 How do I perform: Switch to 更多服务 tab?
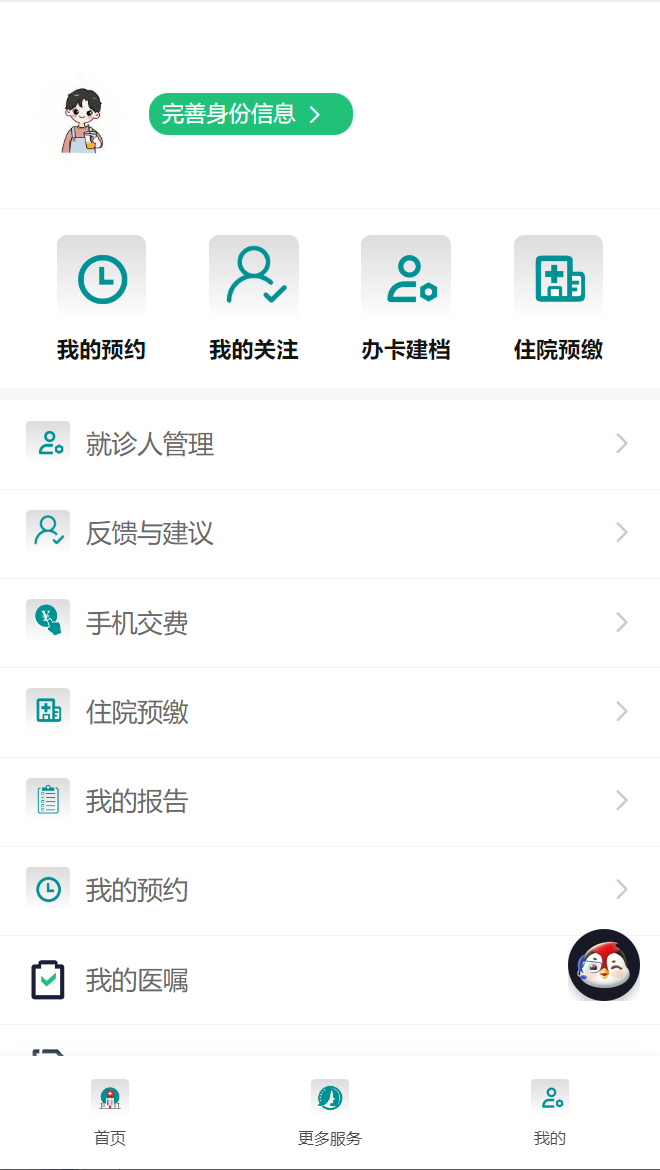pyautogui.click(x=330, y=1112)
